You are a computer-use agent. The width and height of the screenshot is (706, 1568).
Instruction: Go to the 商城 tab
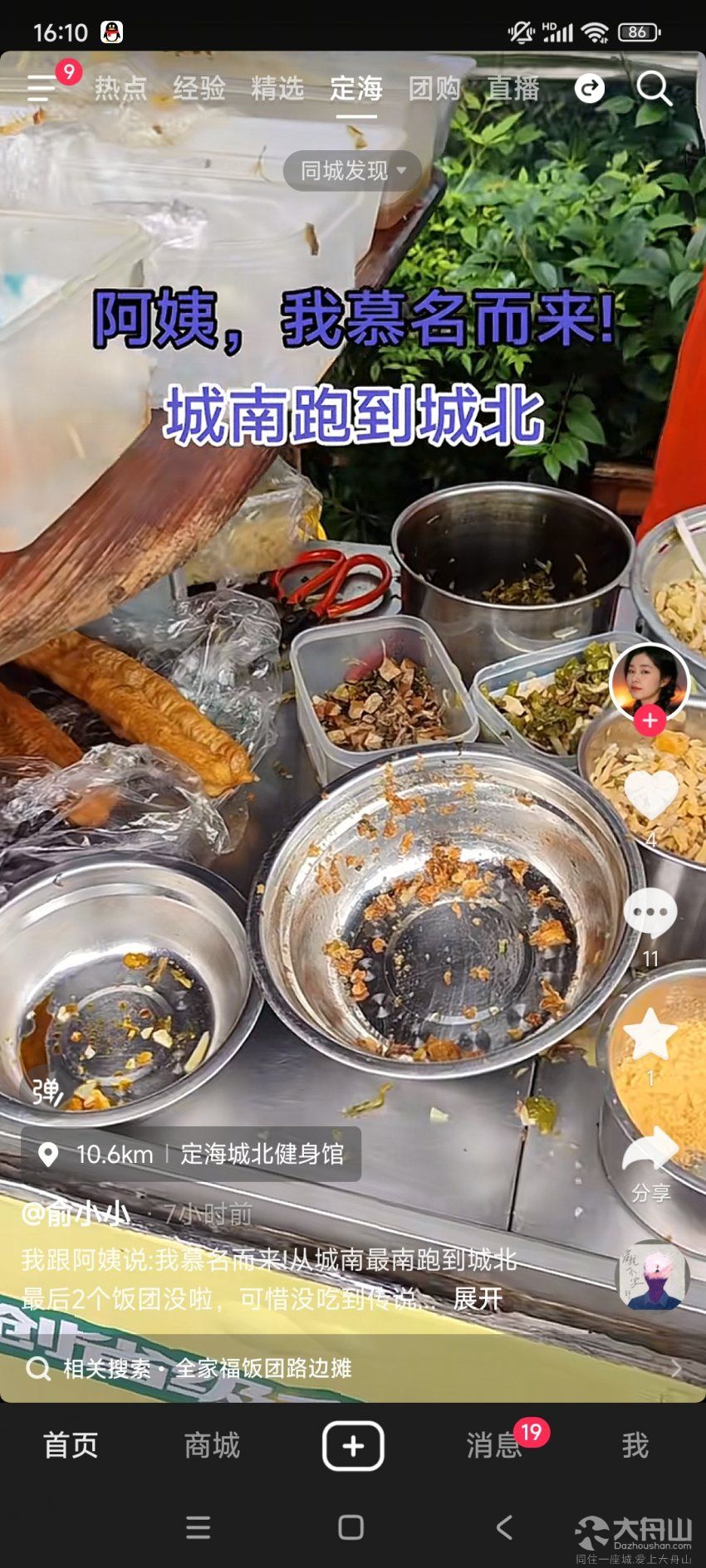212,1445
